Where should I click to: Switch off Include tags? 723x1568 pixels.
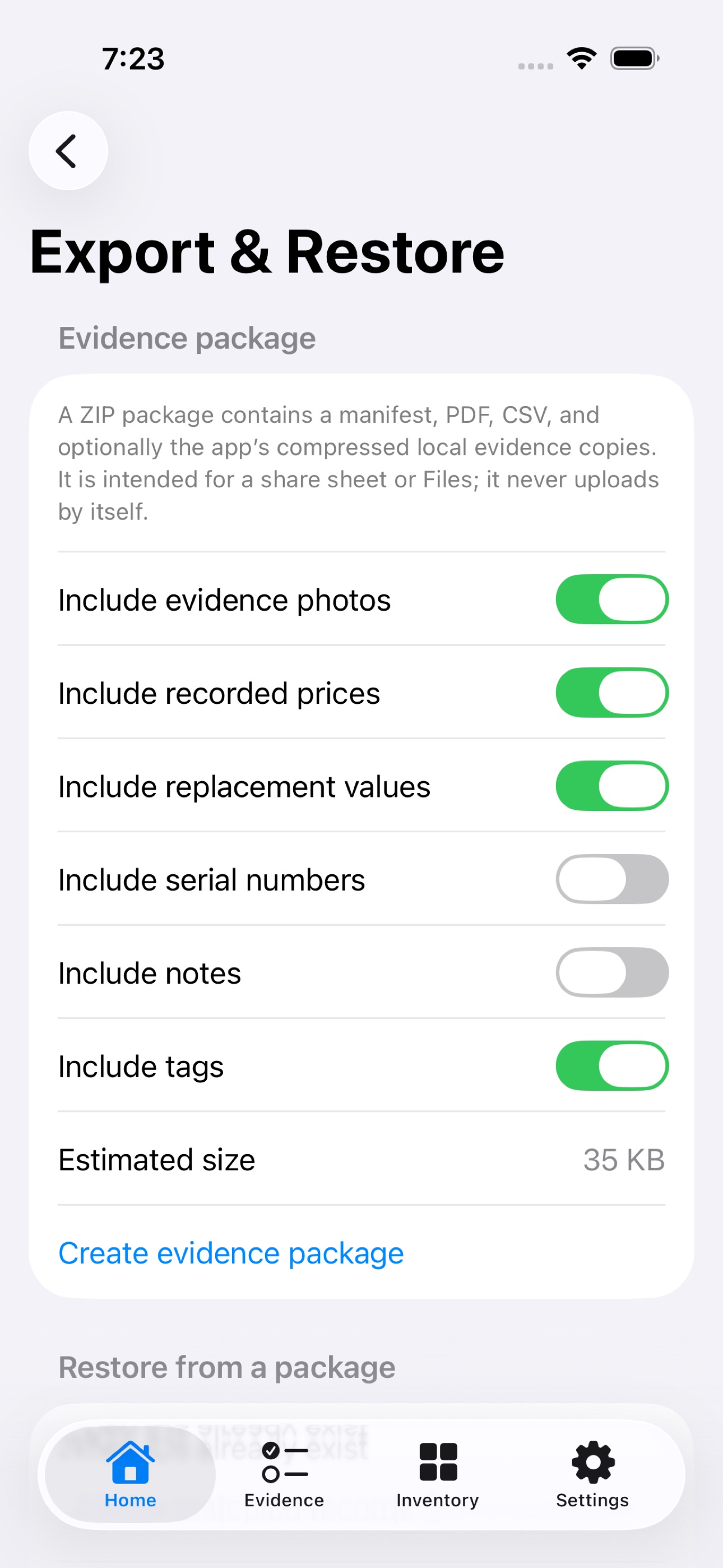point(611,1066)
